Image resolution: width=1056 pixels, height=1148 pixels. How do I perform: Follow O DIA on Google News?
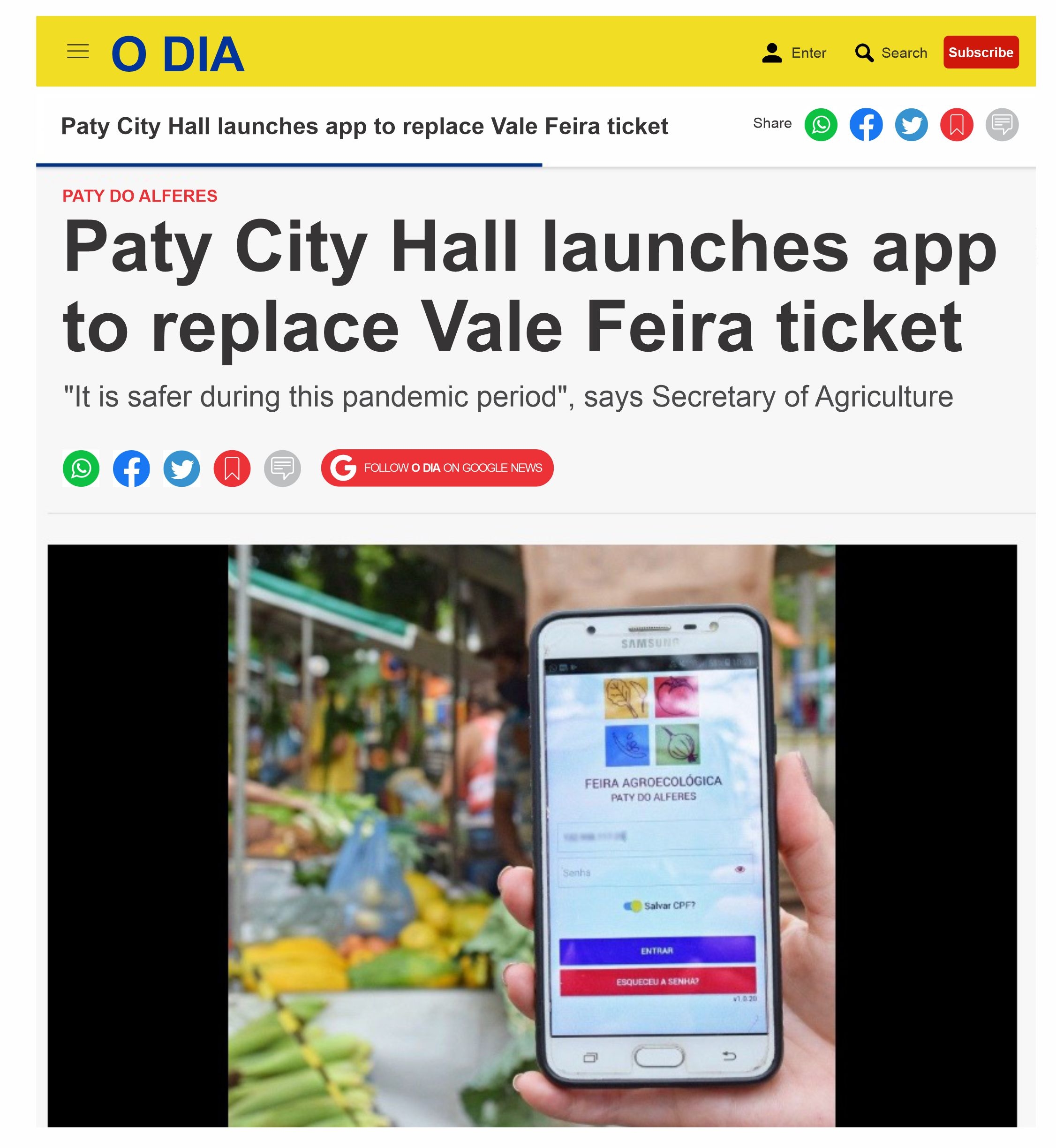click(437, 468)
